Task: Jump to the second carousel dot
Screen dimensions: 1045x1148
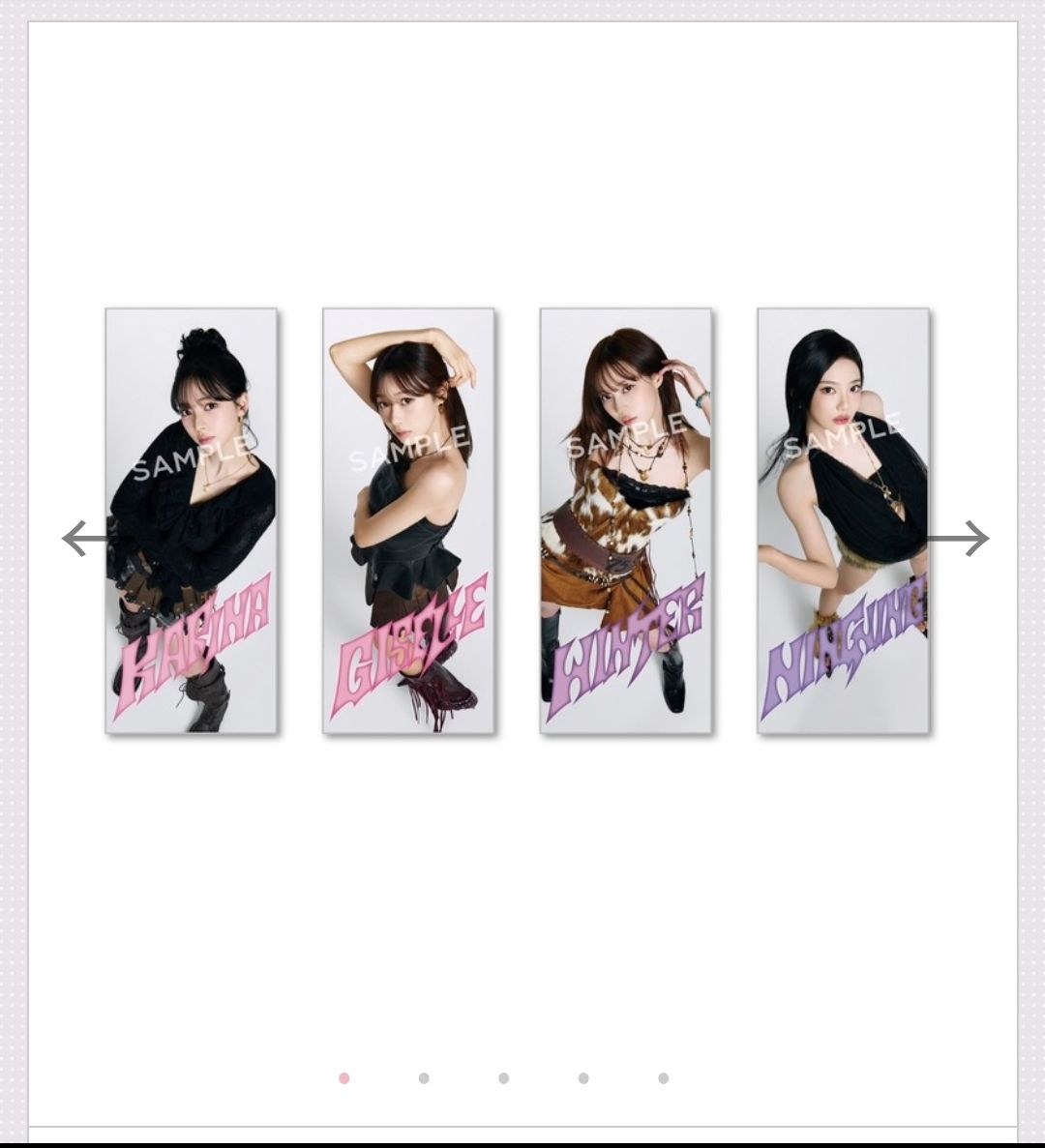Action: coord(424,1077)
